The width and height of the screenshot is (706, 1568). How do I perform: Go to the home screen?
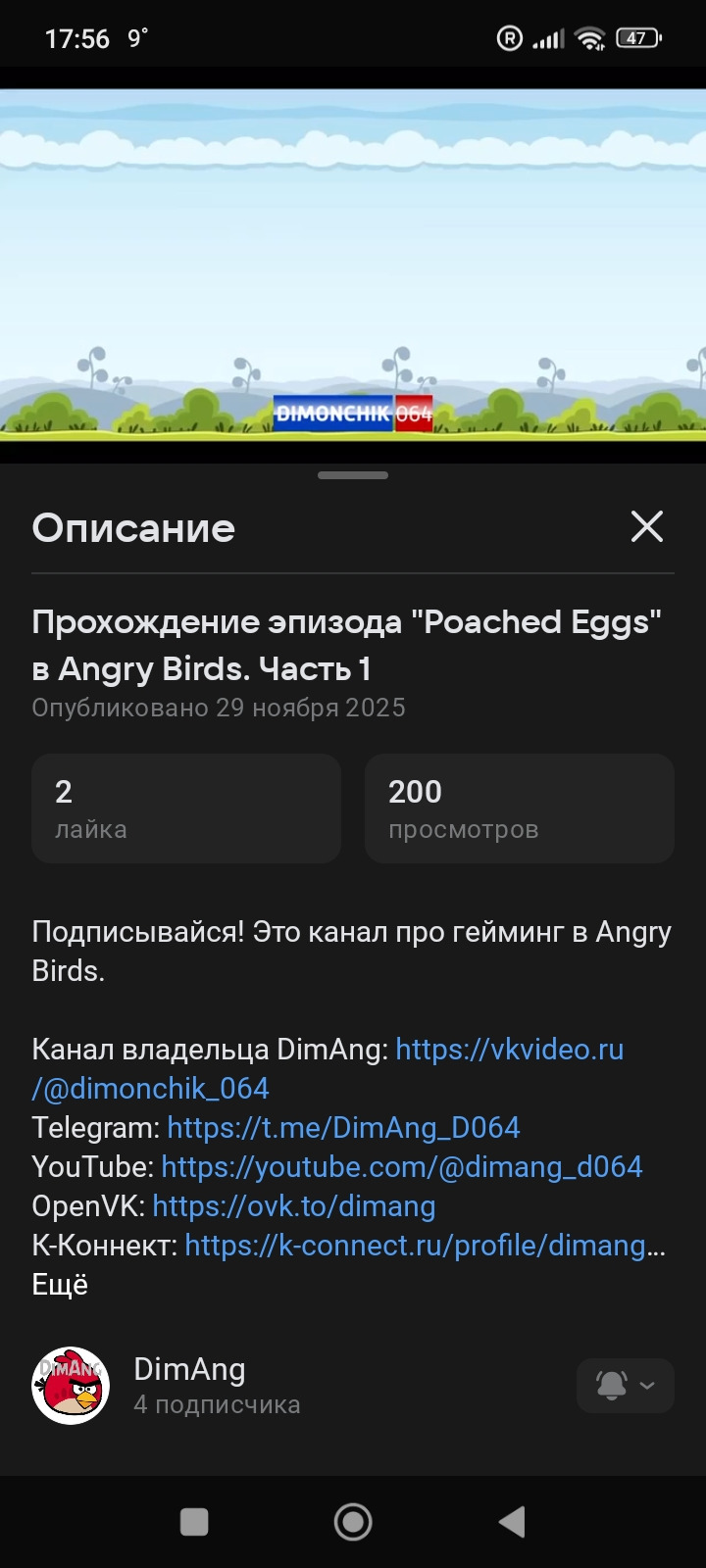tap(353, 1522)
